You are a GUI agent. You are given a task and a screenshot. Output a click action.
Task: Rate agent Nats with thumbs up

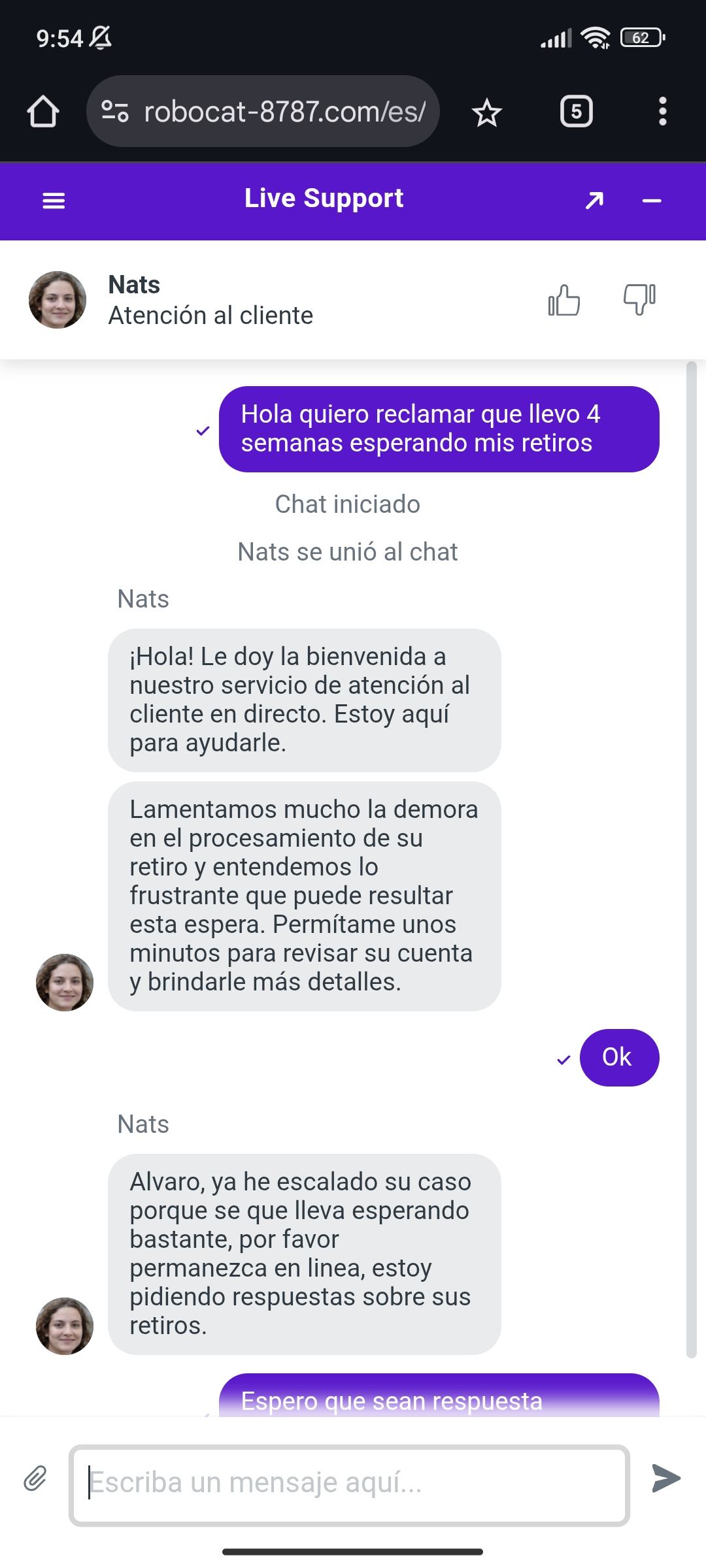(563, 301)
